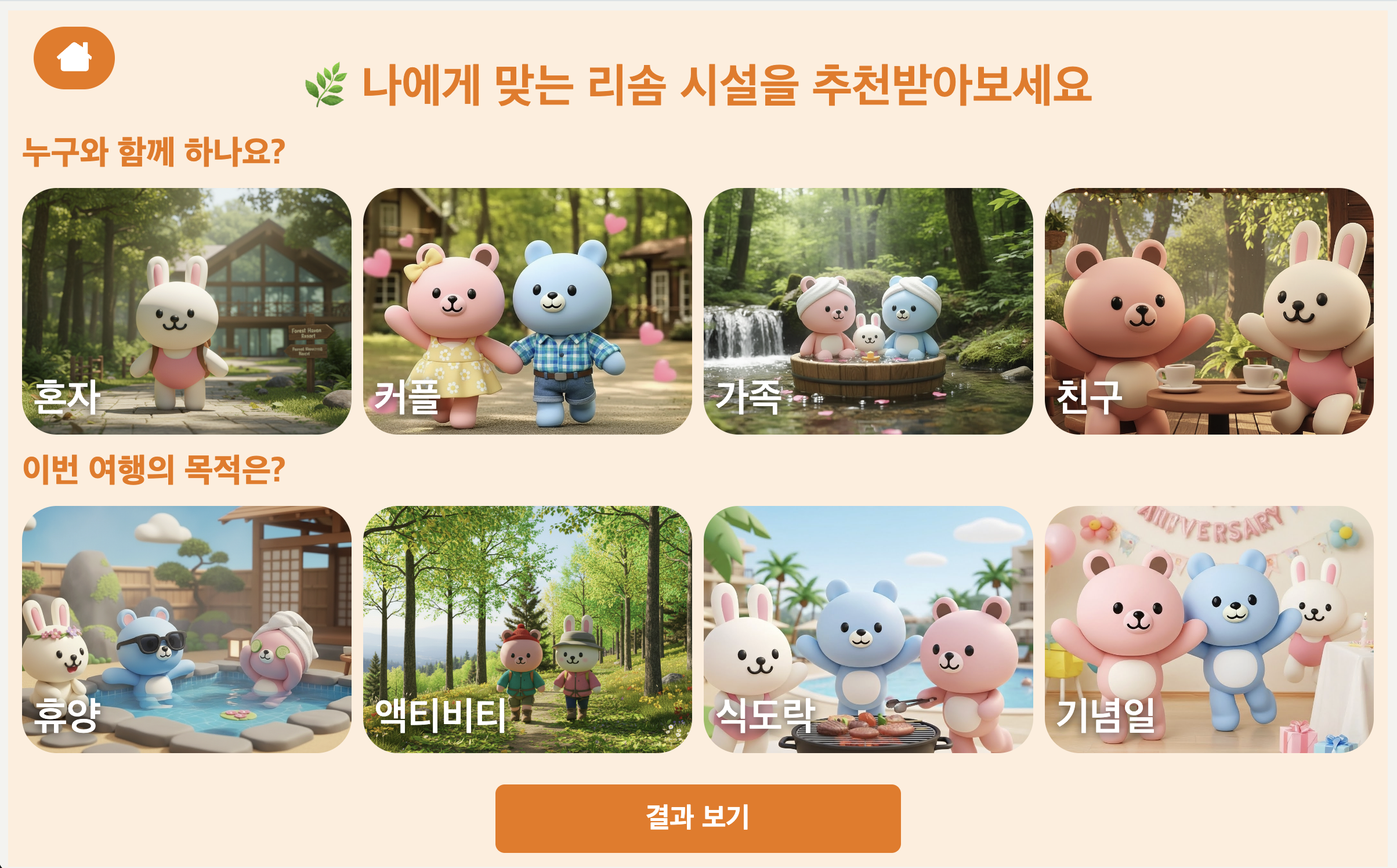Pick the 식도락 card
Image resolution: width=1397 pixels, height=868 pixels.
[868, 629]
